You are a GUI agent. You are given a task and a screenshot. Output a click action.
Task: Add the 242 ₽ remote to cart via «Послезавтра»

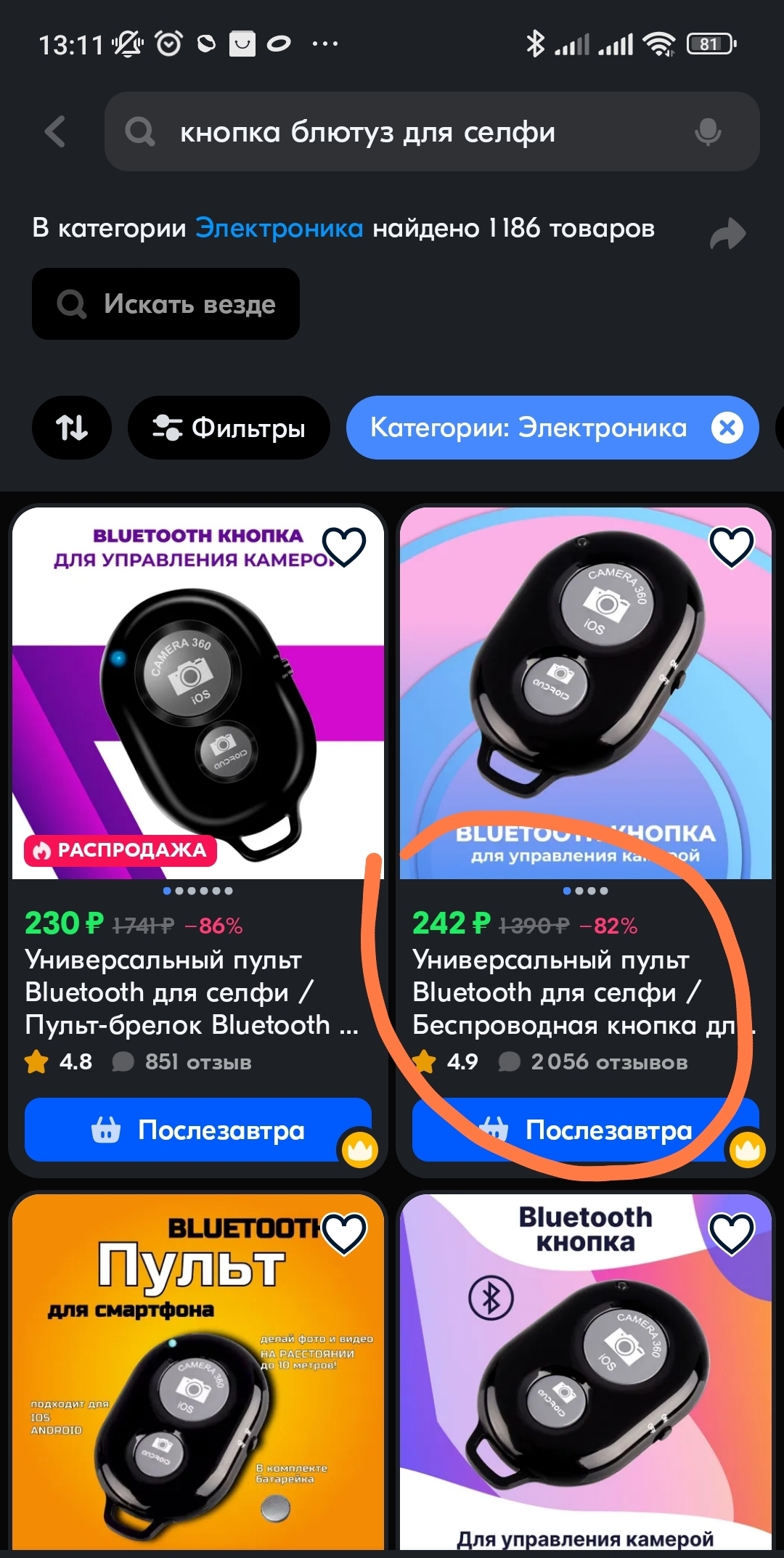[x=585, y=1130]
